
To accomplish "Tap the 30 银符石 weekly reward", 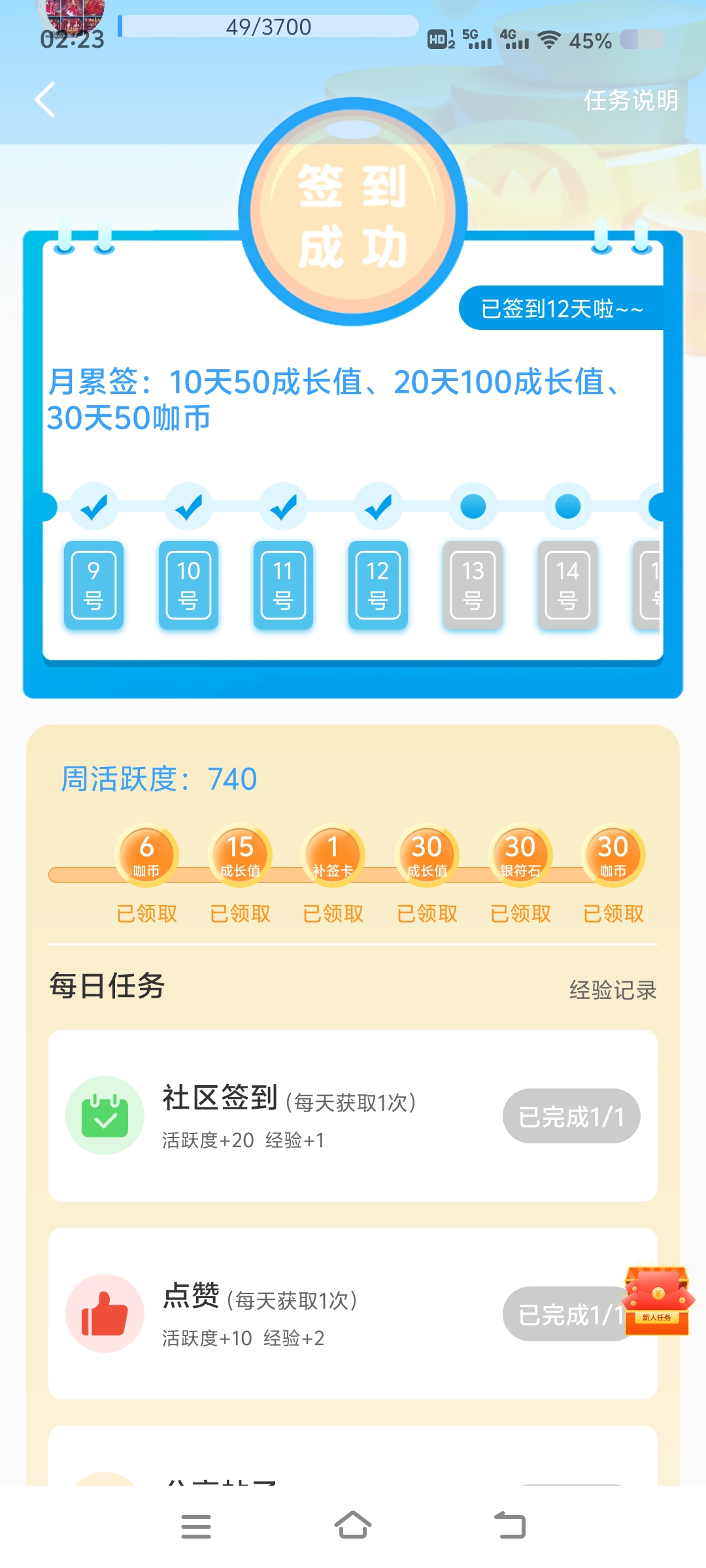I will coord(520,855).
